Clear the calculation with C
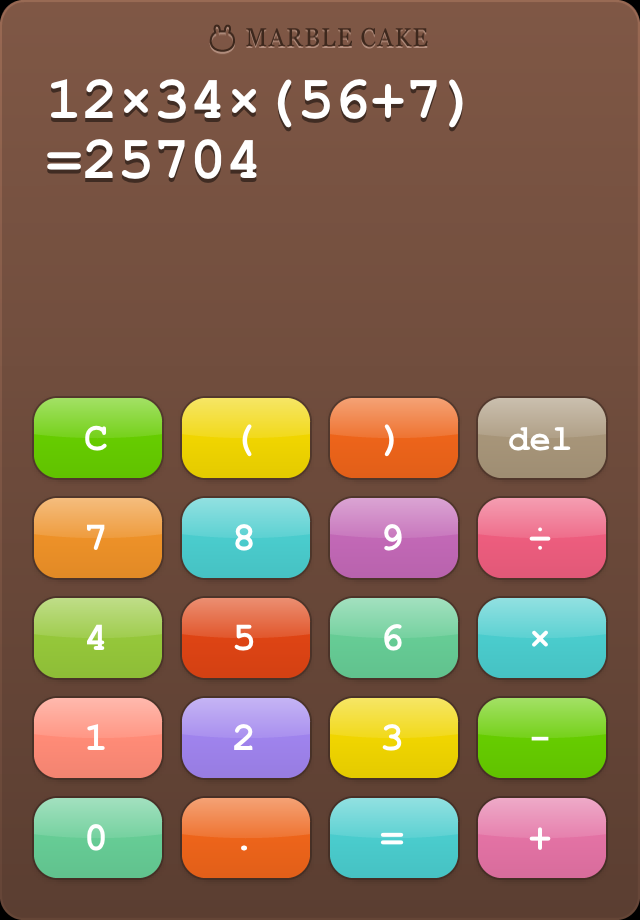Image resolution: width=640 pixels, height=920 pixels. click(x=98, y=438)
